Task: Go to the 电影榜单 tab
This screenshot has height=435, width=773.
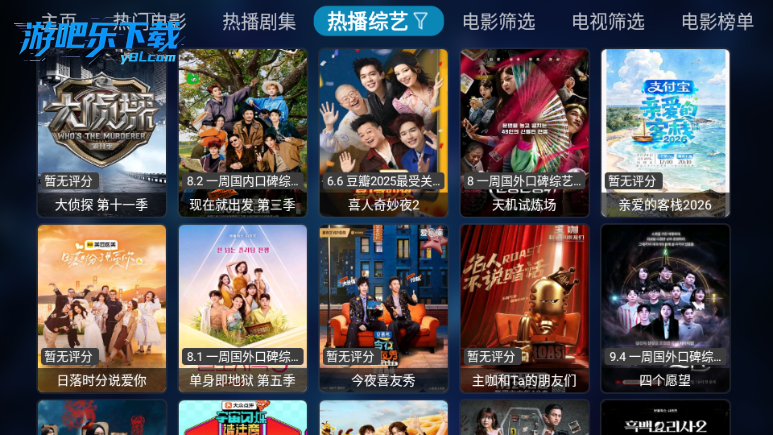Action: pos(717,21)
